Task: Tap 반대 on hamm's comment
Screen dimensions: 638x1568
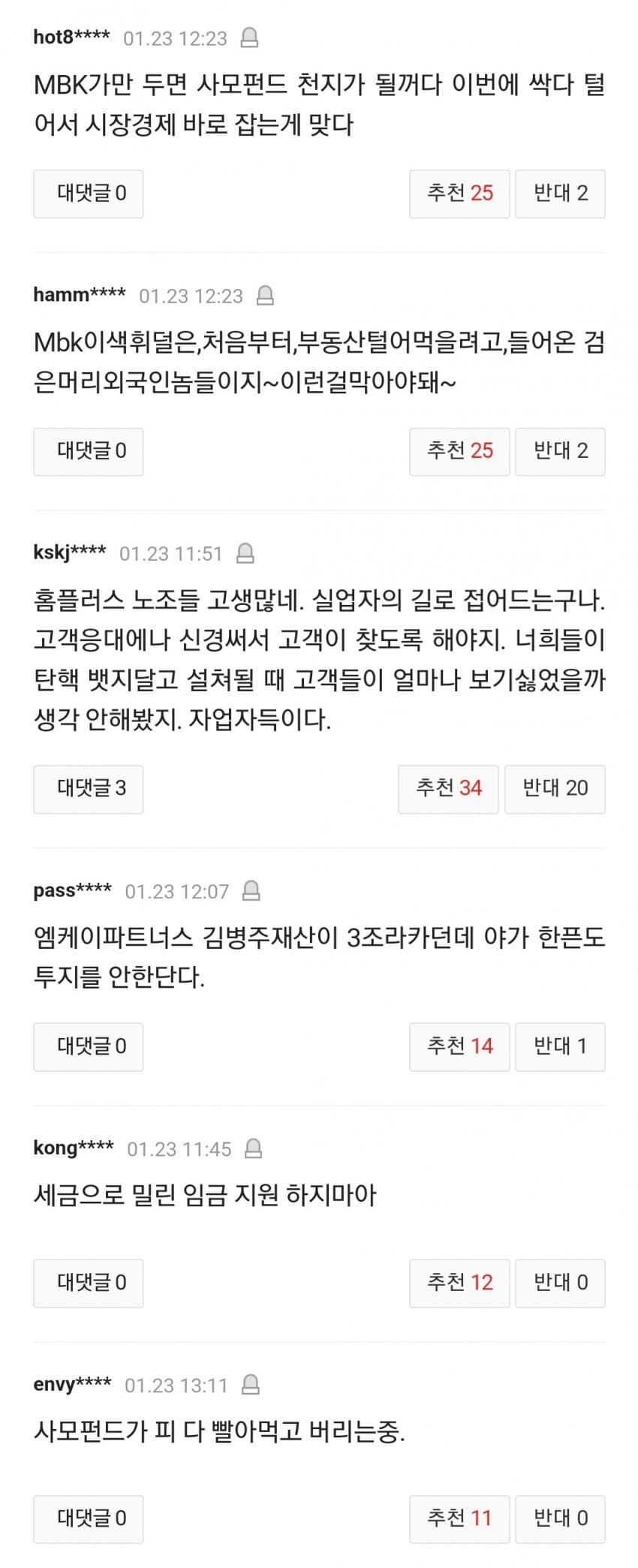Action: pyautogui.click(x=560, y=451)
